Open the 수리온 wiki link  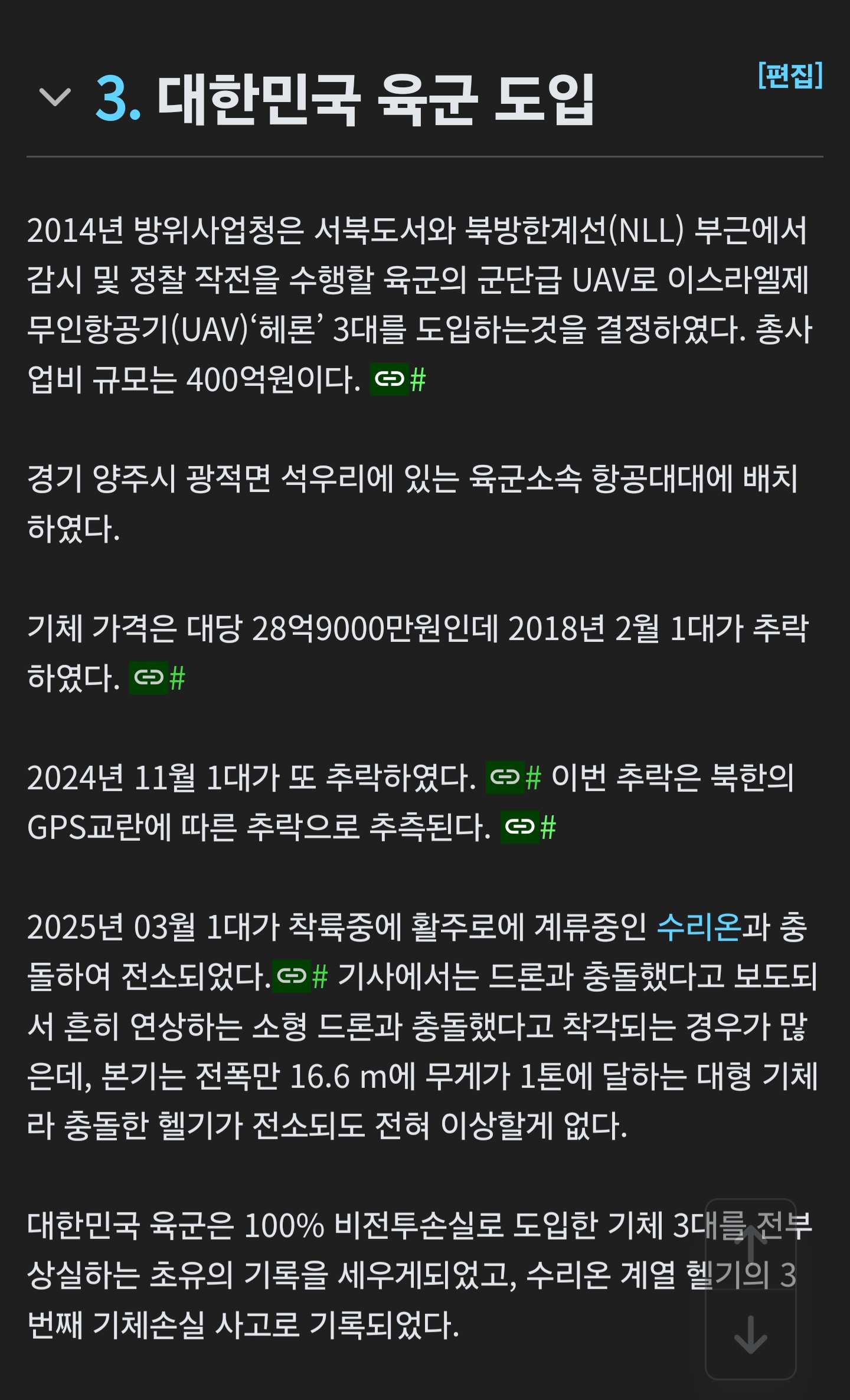pyautogui.click(x=698, y=927)
